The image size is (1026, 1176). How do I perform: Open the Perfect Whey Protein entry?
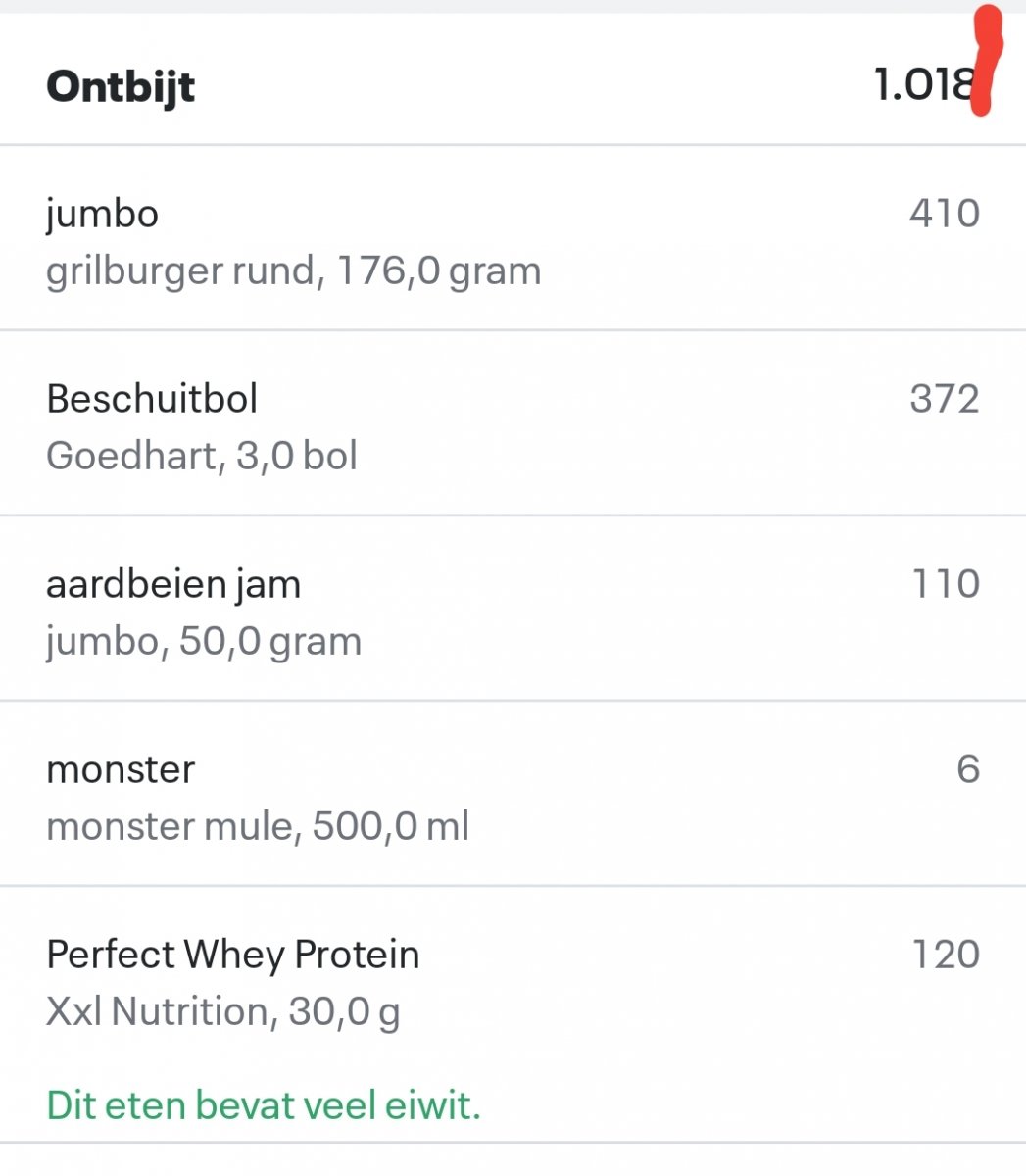tap(233, 953)
